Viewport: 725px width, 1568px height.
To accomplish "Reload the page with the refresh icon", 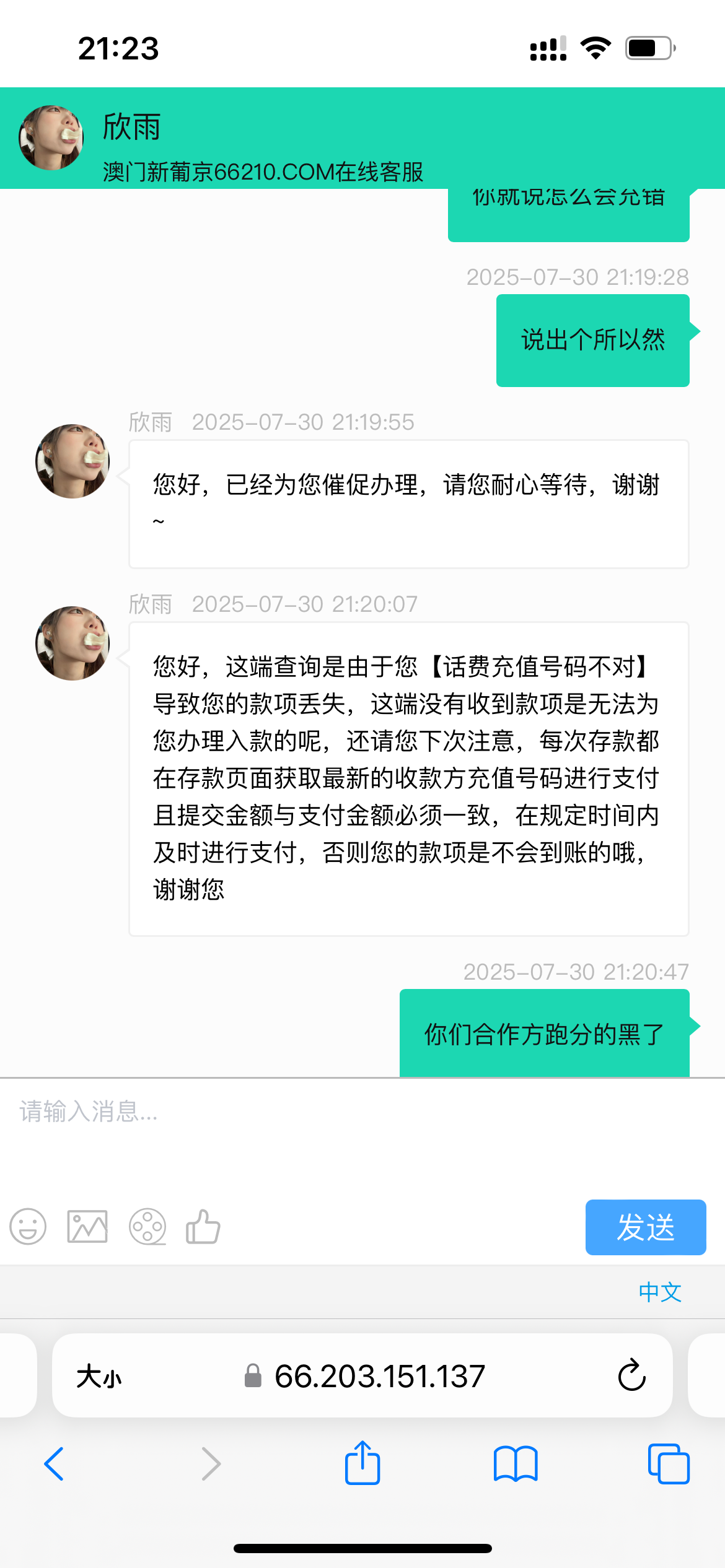I will [631, 1377].
